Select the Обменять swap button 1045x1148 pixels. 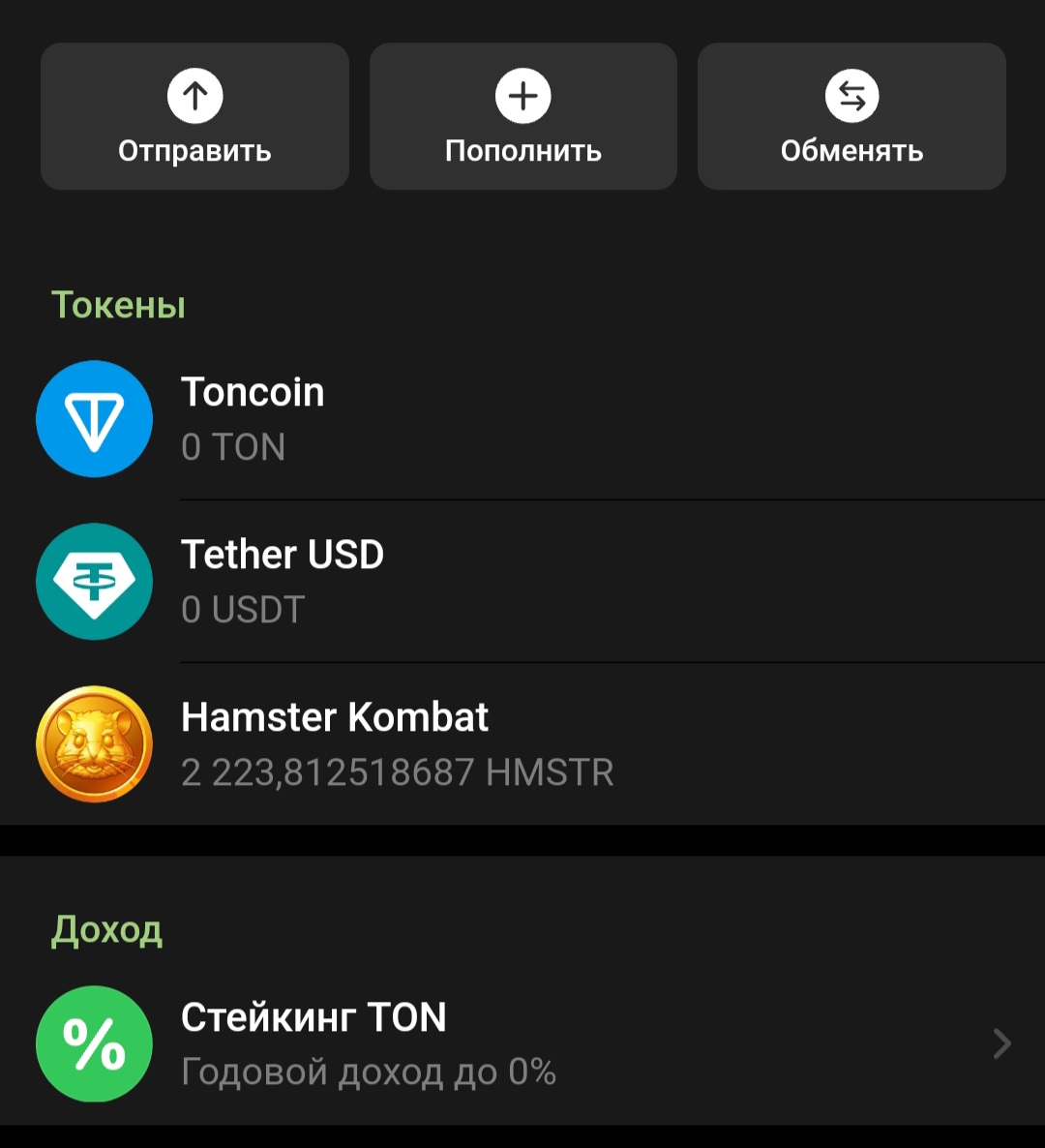(x=851, y=116)
